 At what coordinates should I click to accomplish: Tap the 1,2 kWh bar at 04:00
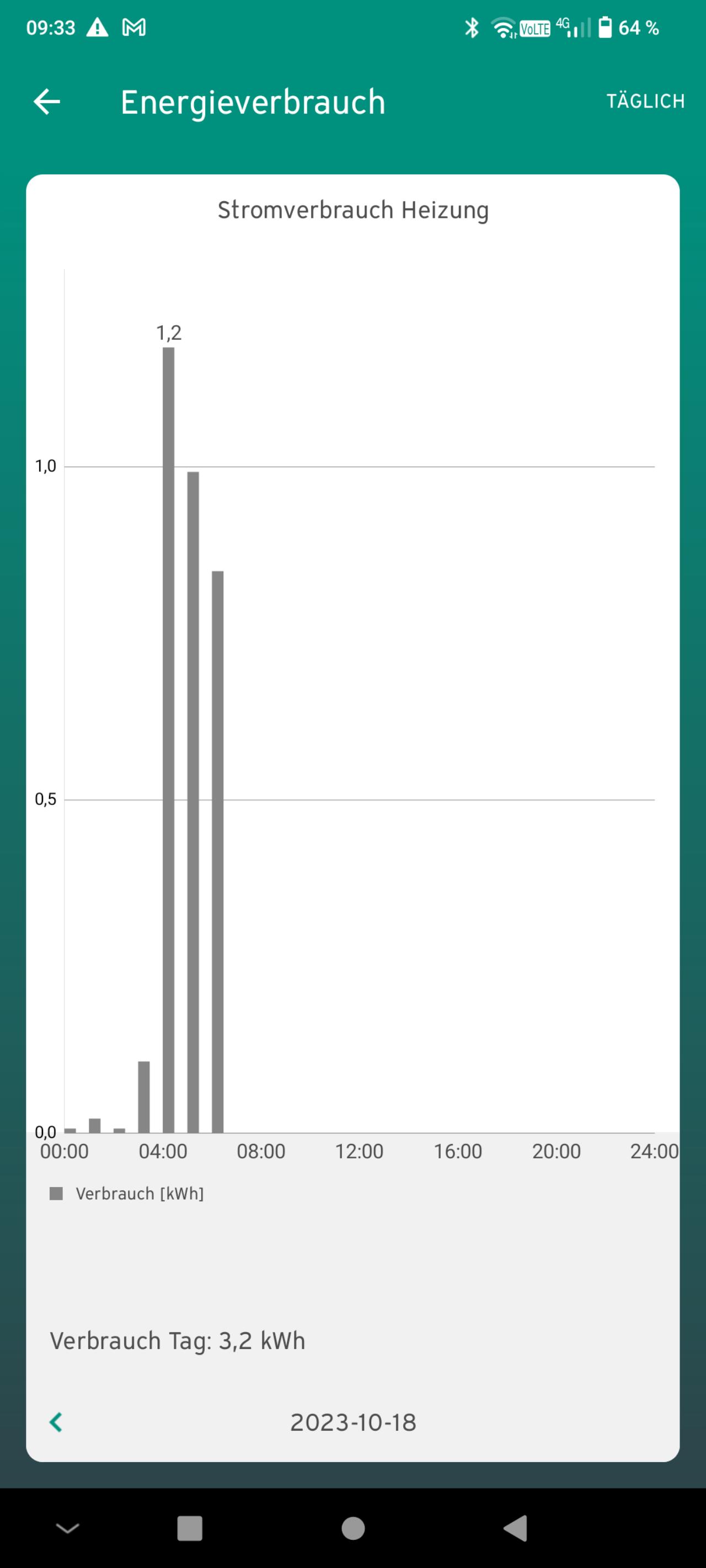coord(169,739)
